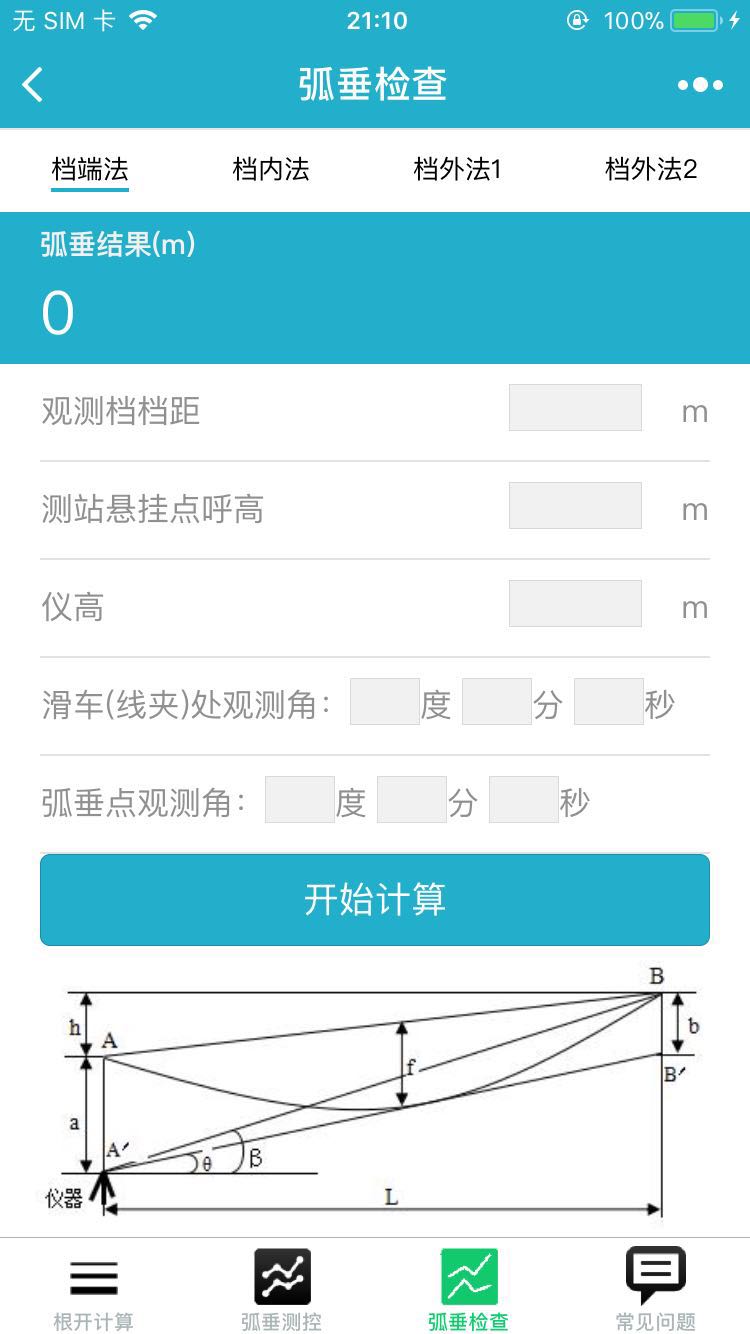Tap the 观测档档距 input field
Screen dimensions: 750x1334
click(575, 408)
